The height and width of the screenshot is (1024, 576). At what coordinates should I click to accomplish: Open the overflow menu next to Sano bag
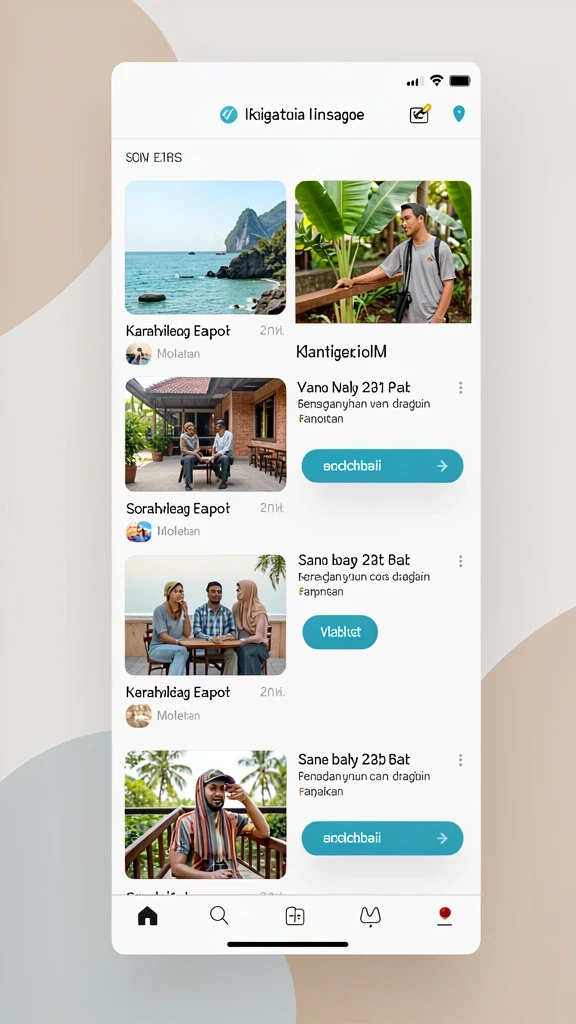460,561
